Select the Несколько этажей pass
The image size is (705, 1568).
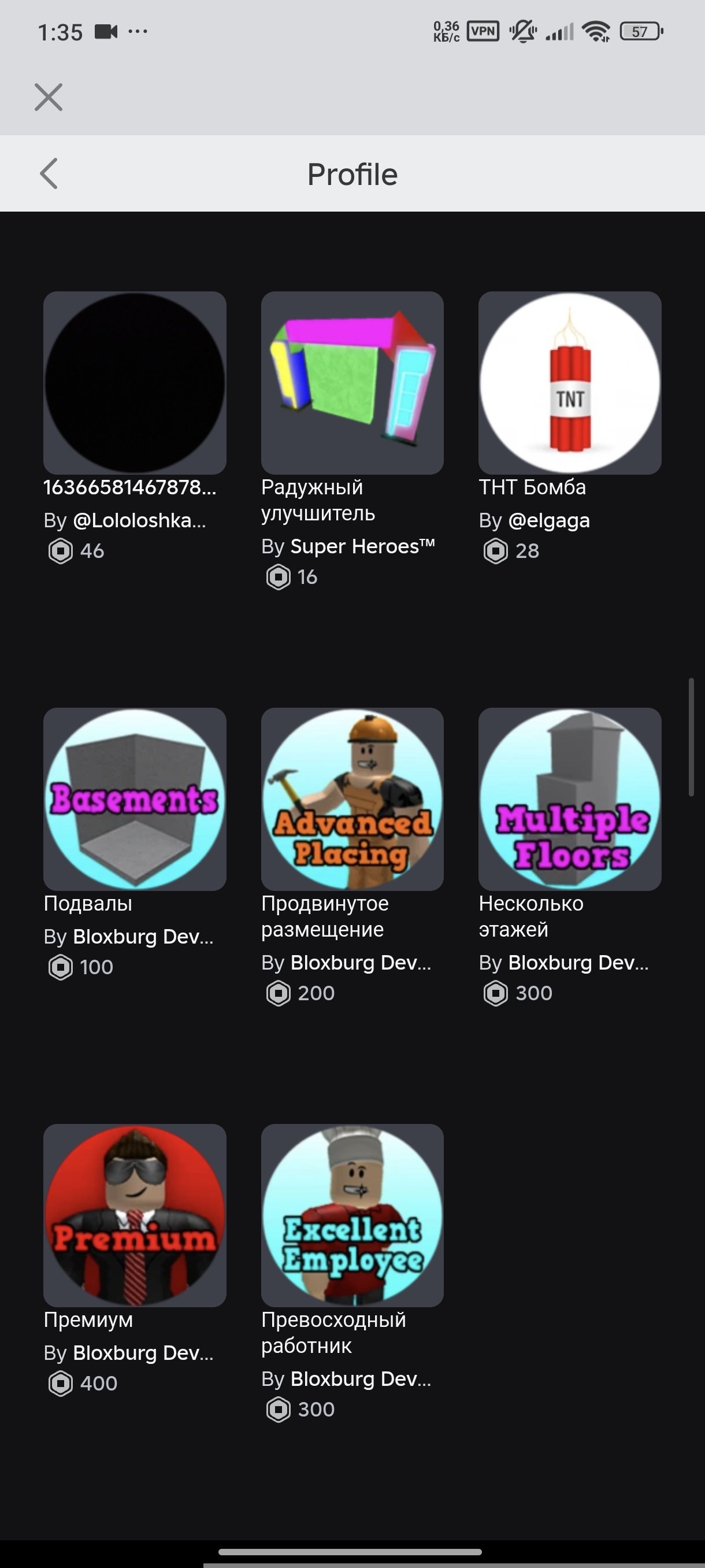(x=570, y=799)
